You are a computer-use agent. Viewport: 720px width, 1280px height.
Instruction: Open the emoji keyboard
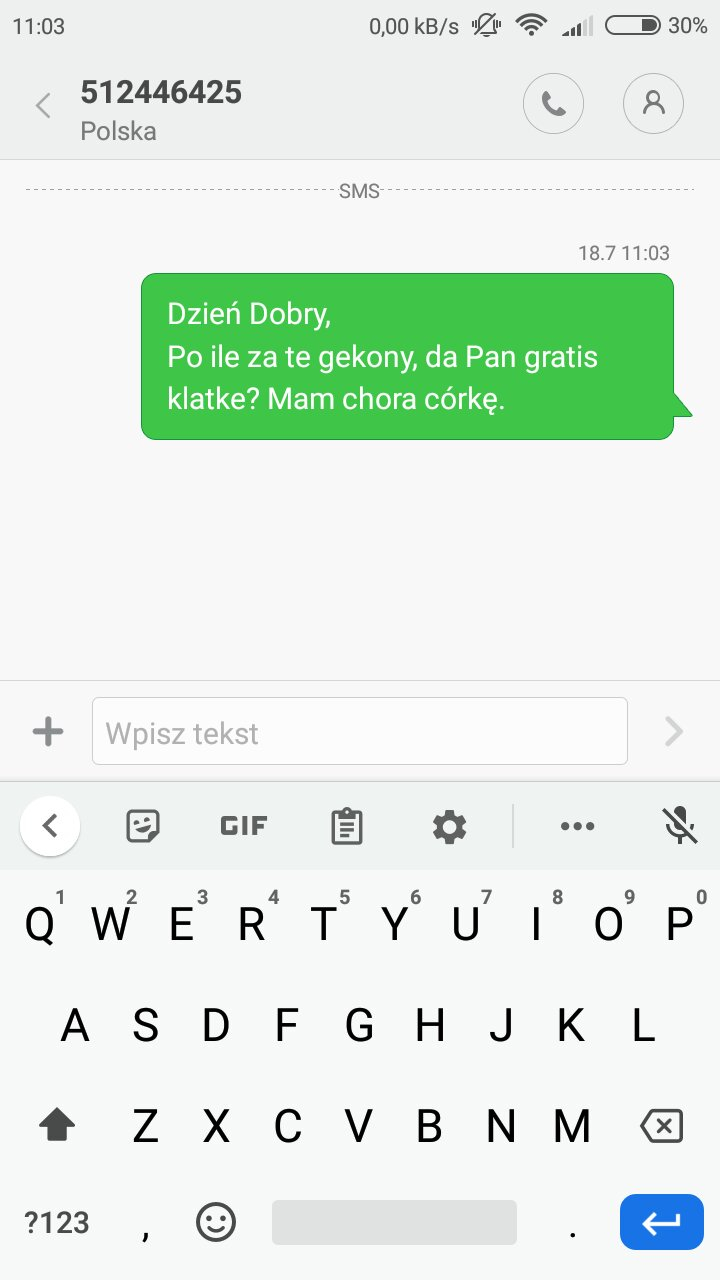[x=216, y=1222]
